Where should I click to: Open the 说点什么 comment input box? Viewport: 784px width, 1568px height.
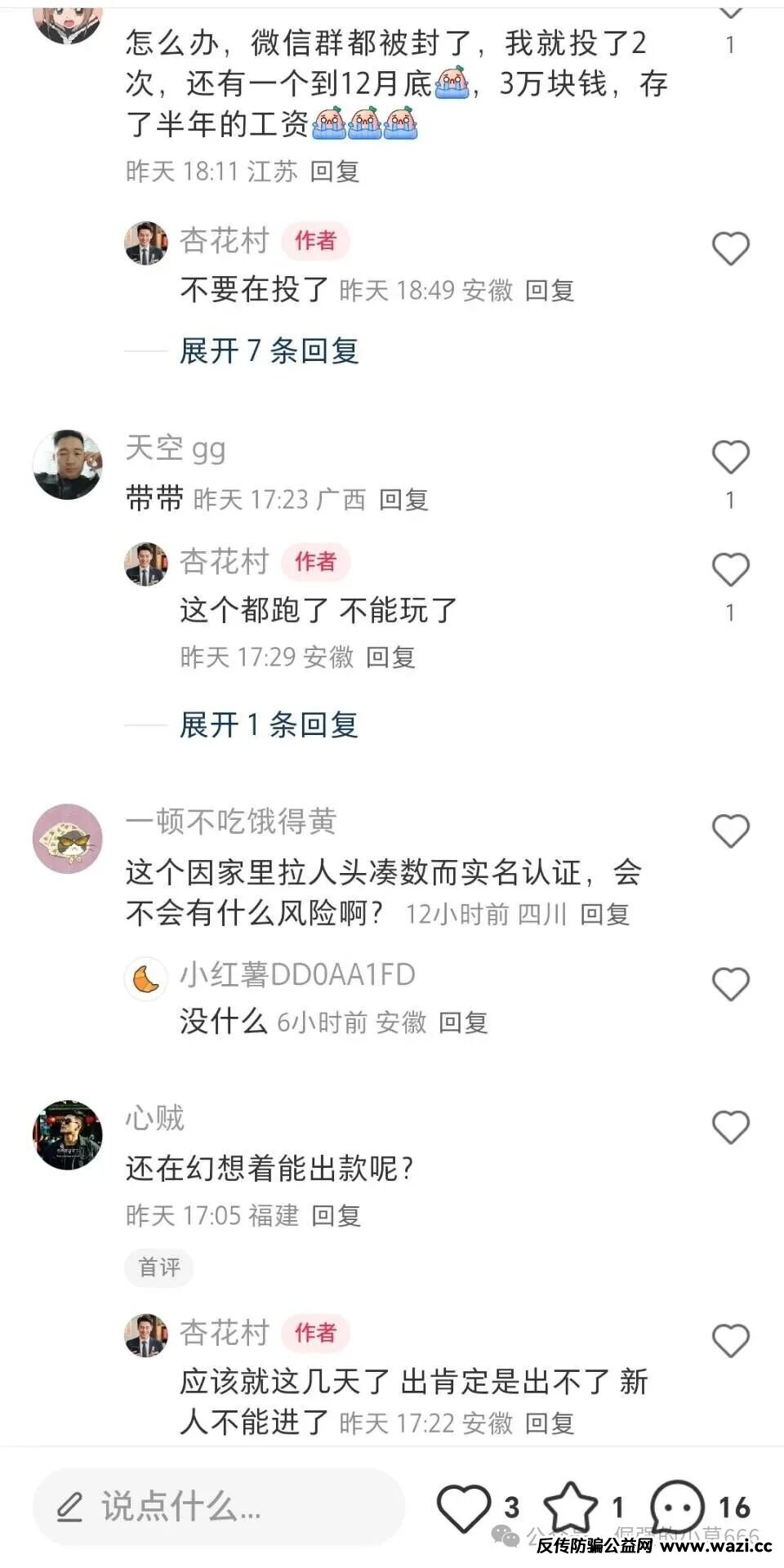pyautogui.click(x=219, y=1506)
